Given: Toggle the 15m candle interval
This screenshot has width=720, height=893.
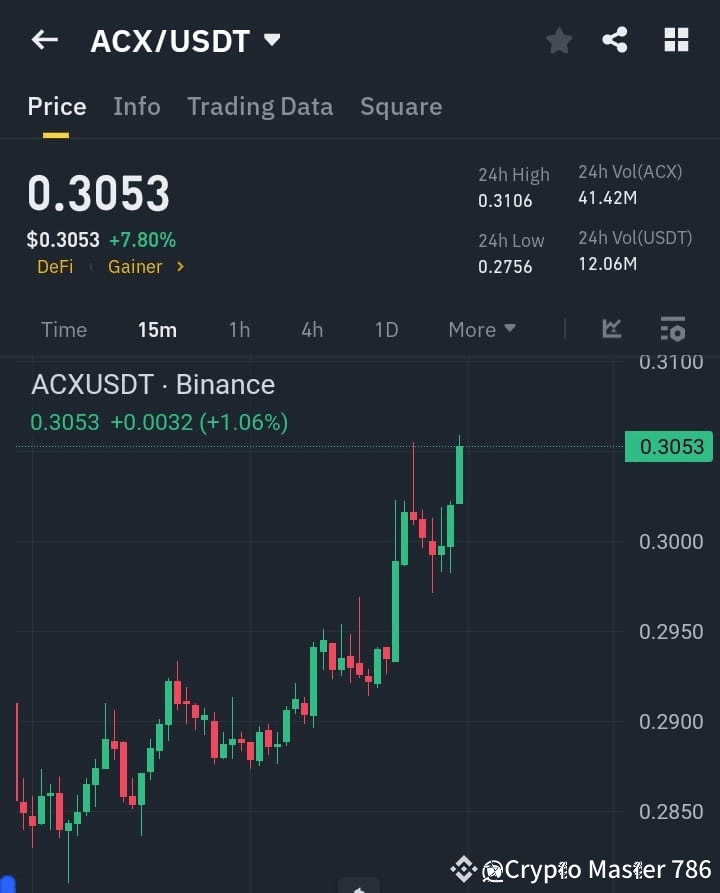Looking at the screenshot, I should [x=157, y=329].
